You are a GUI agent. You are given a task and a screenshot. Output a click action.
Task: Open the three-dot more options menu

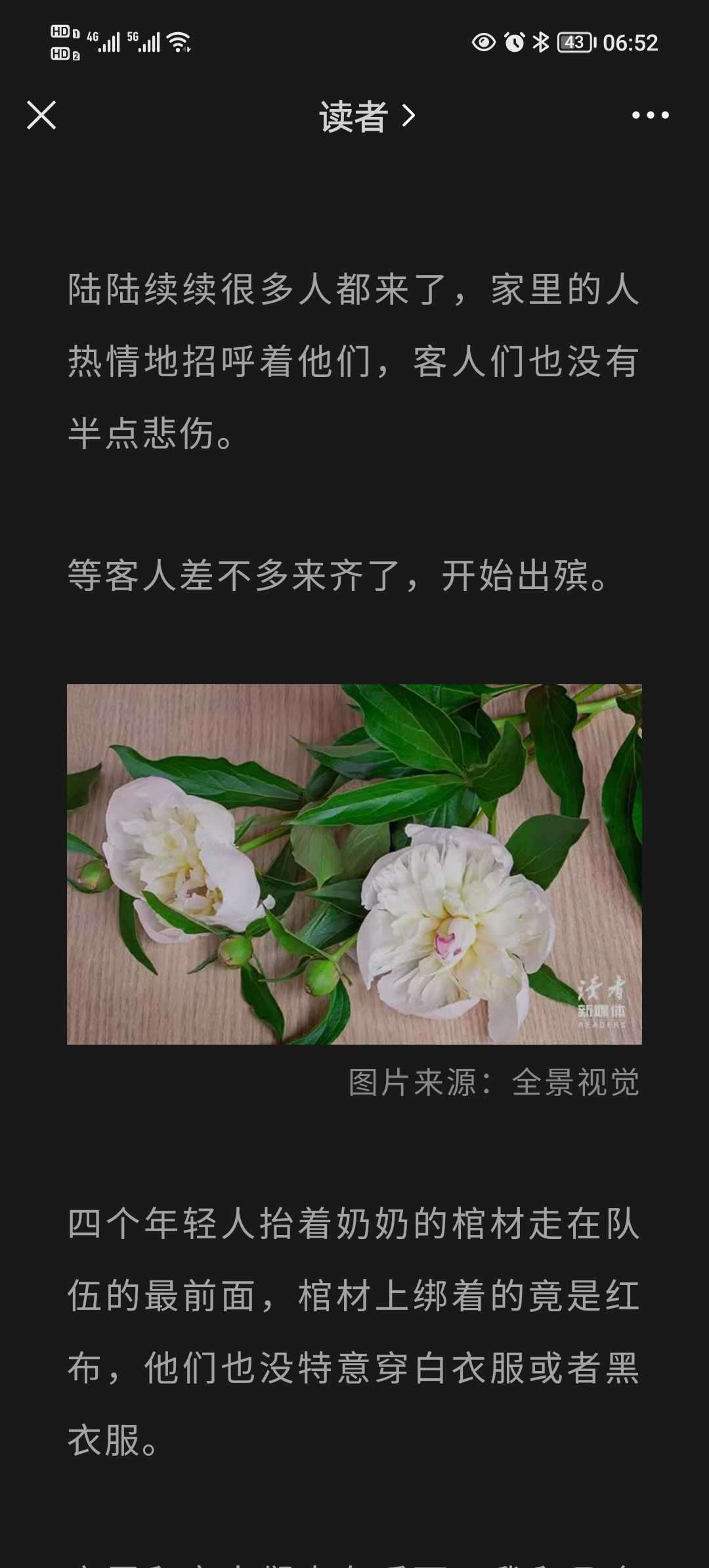click(x=650, y=115)
